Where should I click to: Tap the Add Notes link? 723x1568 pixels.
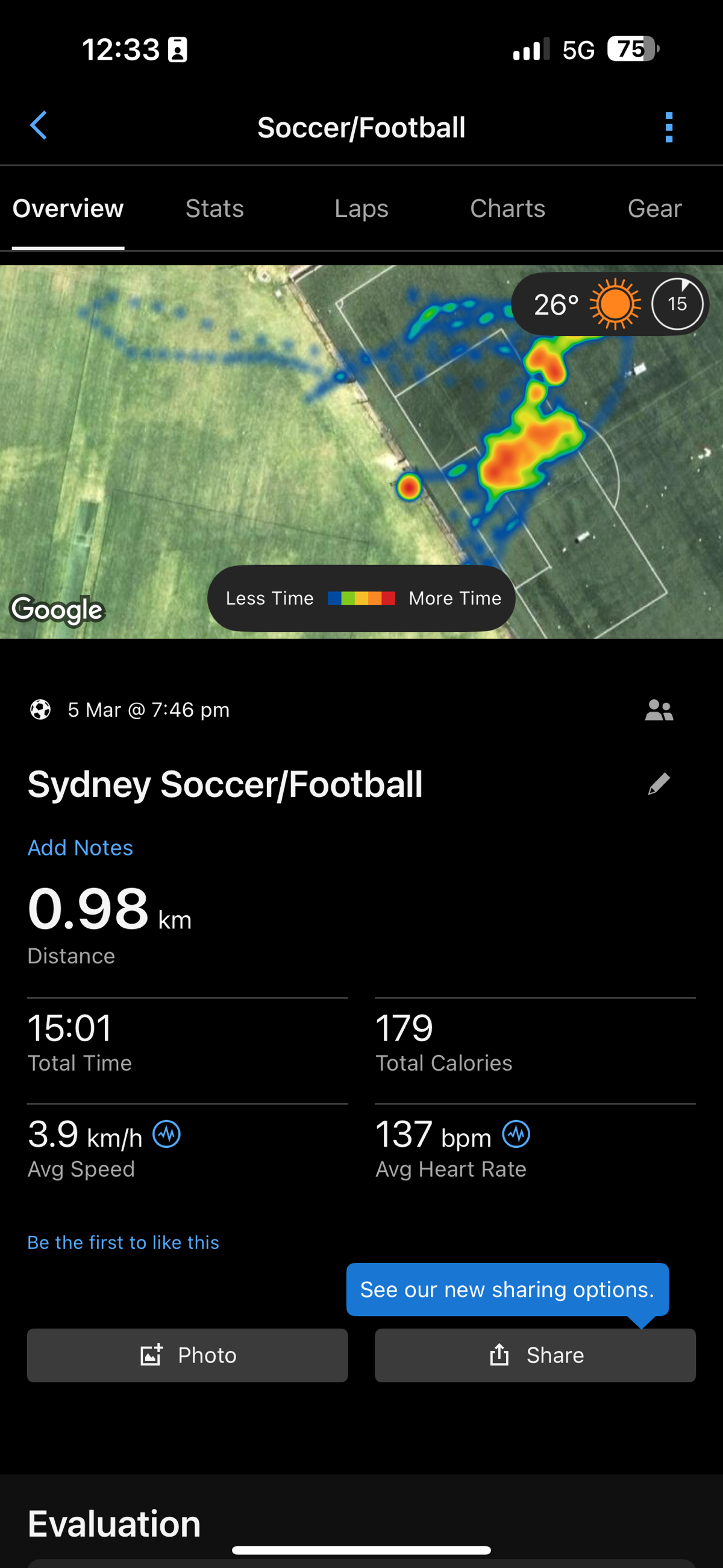[80, 848]
